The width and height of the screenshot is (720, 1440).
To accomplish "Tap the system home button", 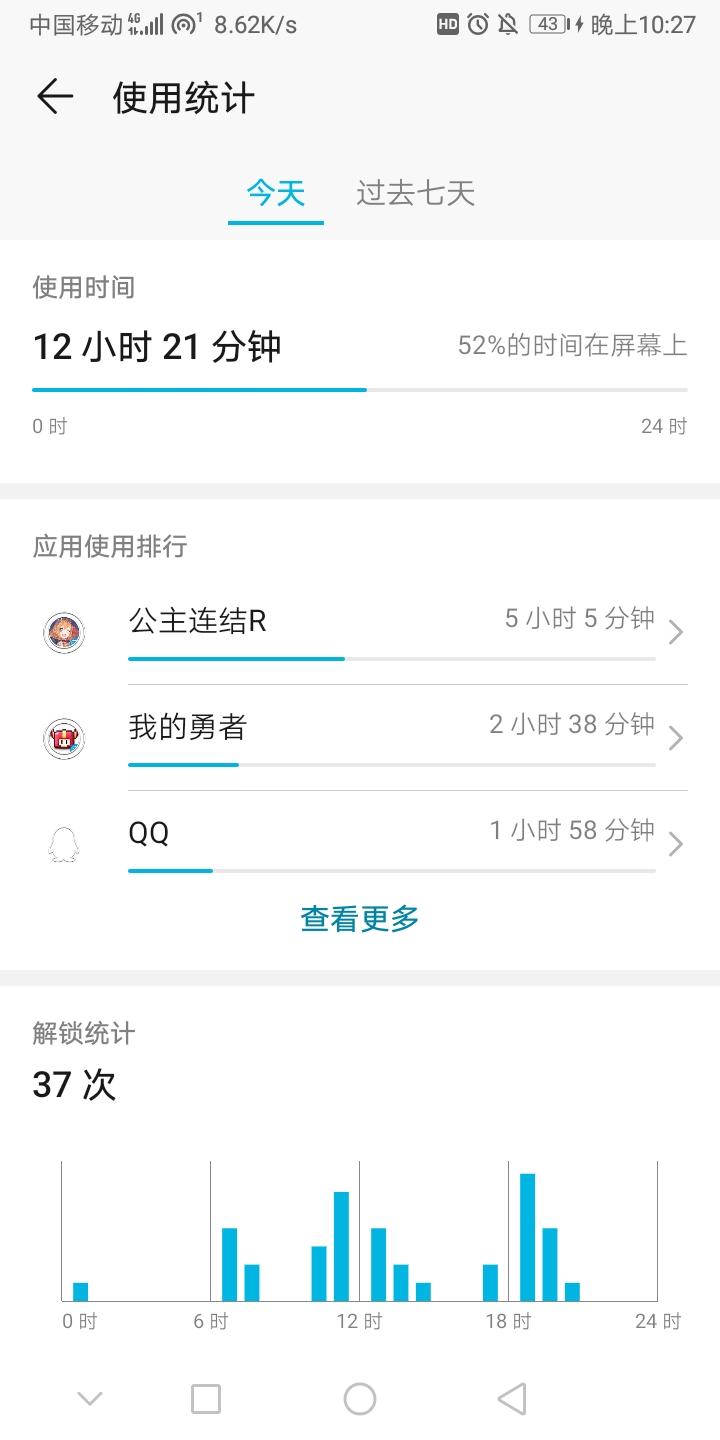I will tap(360, 1398).
